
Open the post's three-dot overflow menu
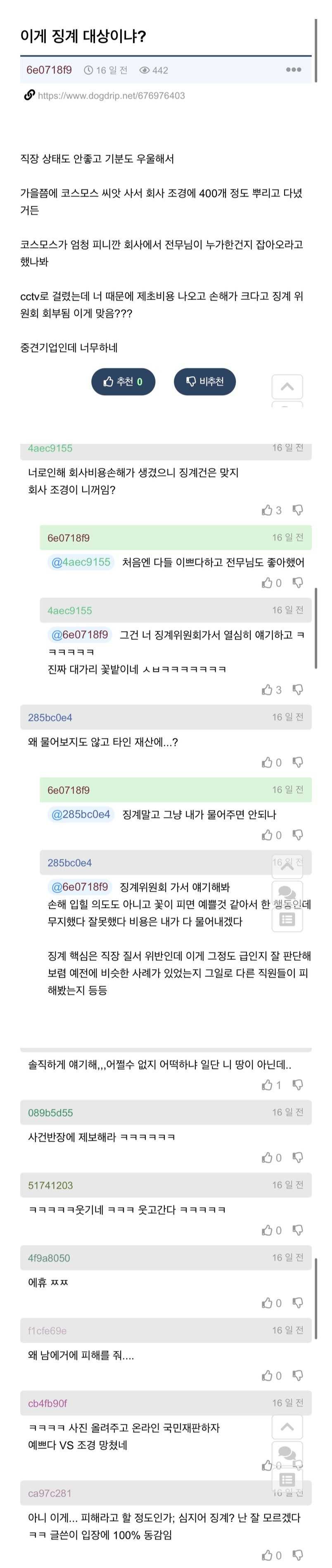click(293, 69)
